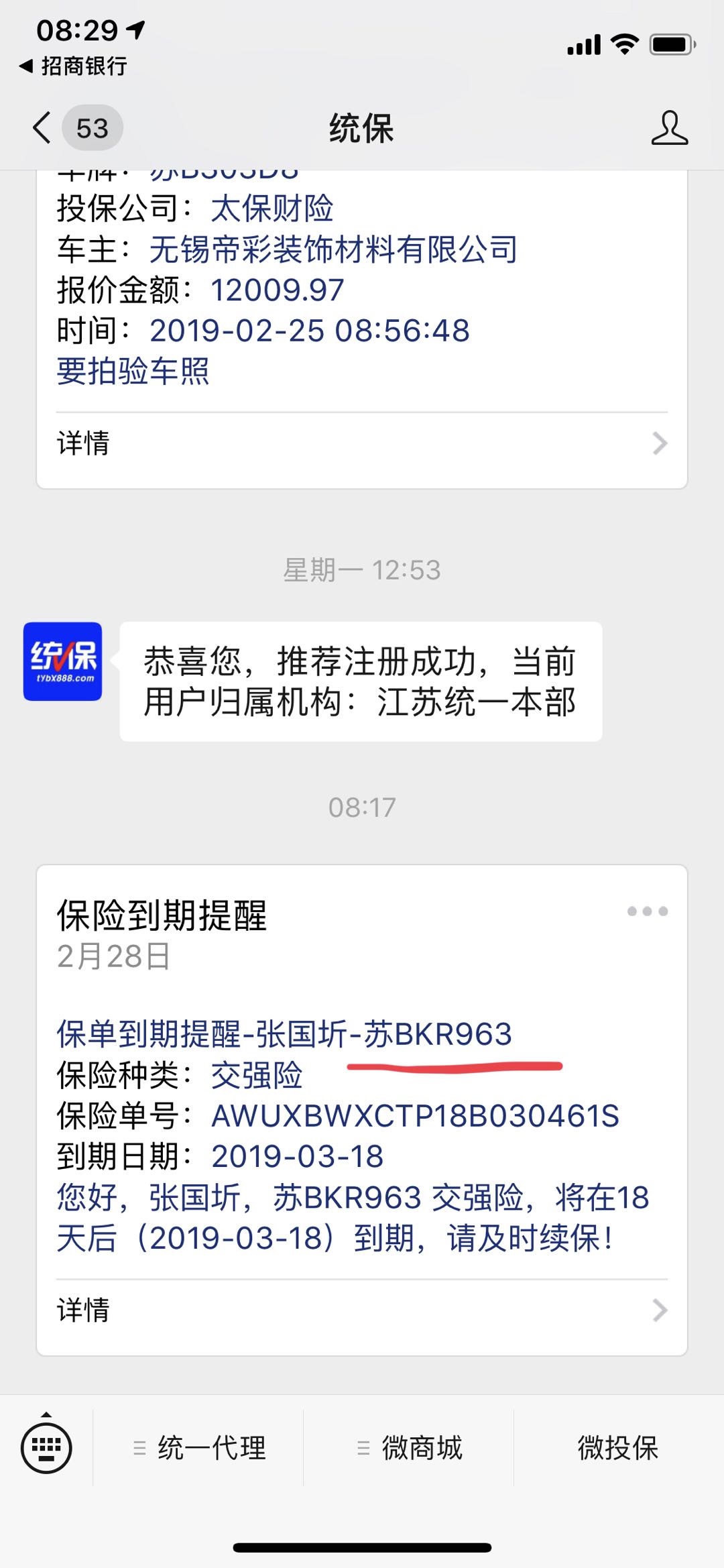Viewport: 724px width, 1568px height.
Task: Open 微投保
Action: 618,1448
